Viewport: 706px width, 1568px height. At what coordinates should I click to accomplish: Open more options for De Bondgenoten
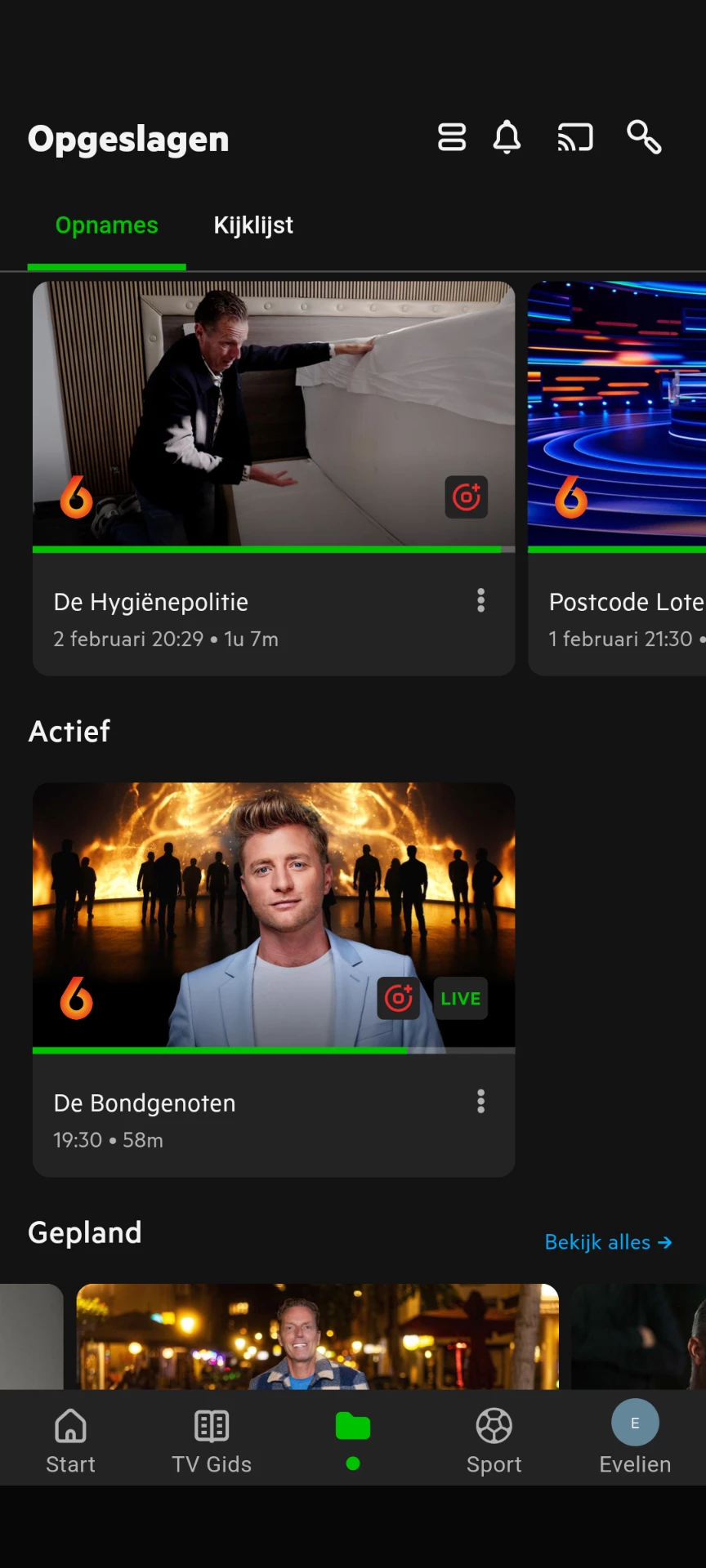(x=481, y=1102)
